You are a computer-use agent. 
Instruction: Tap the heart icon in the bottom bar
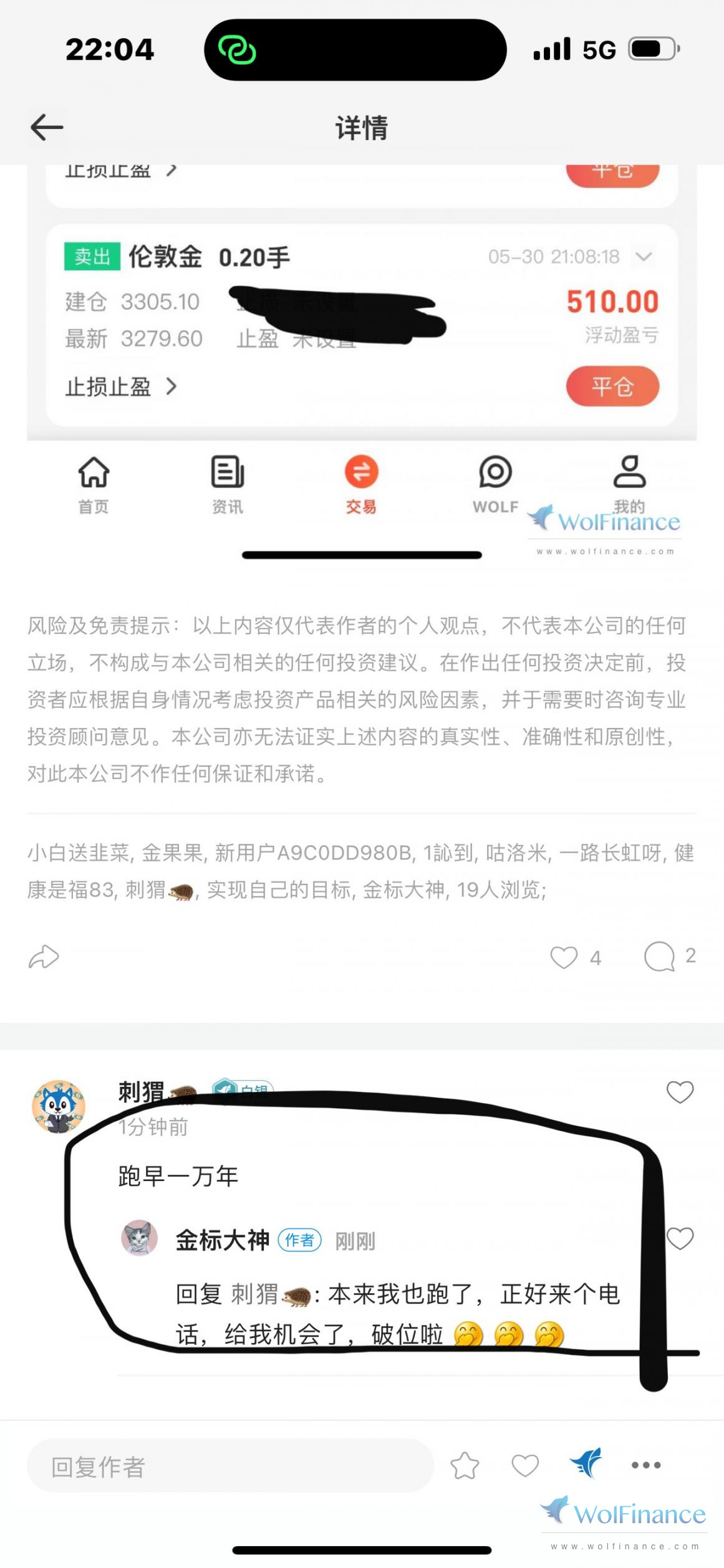click(x=525, y=1466)
